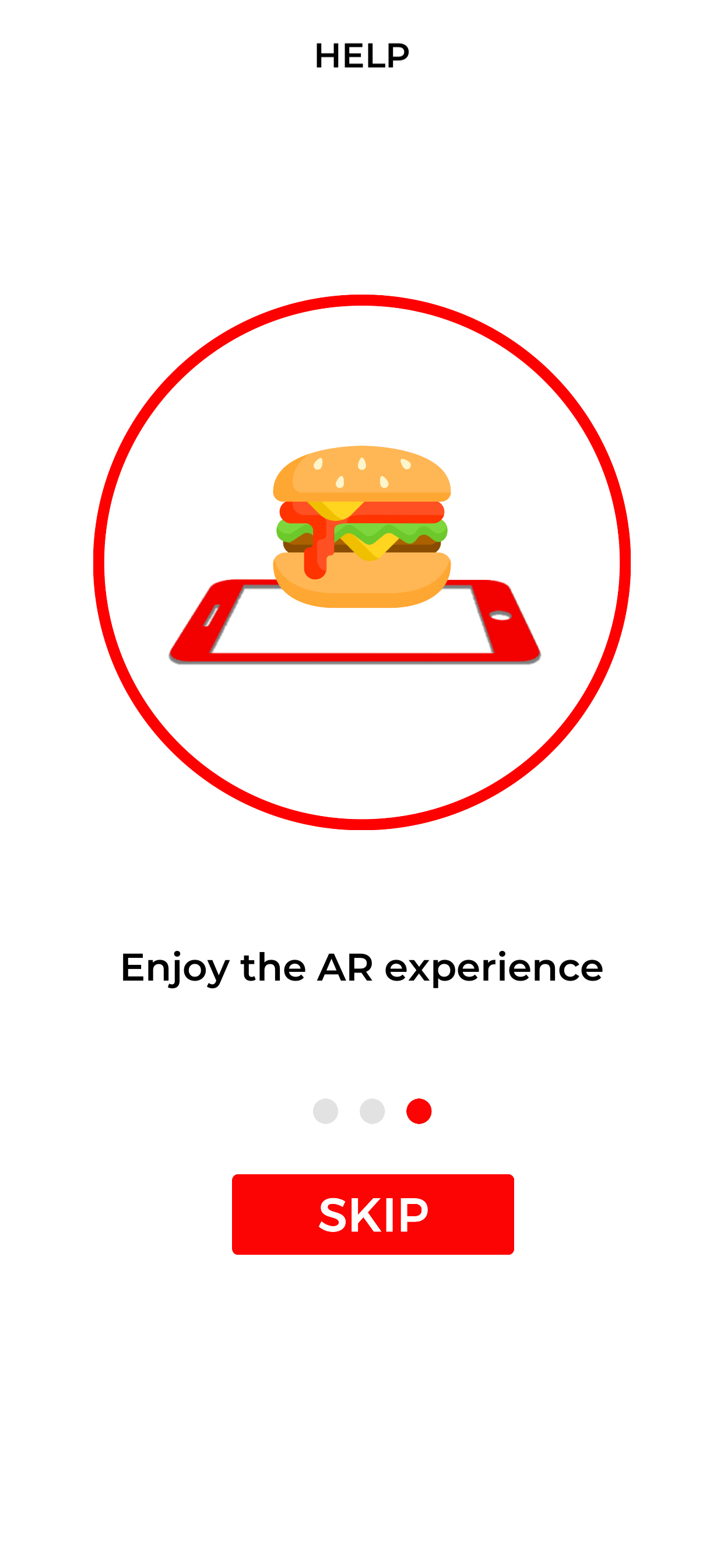
Task: Jump to the first help page dot
Action: [325, 1111]
